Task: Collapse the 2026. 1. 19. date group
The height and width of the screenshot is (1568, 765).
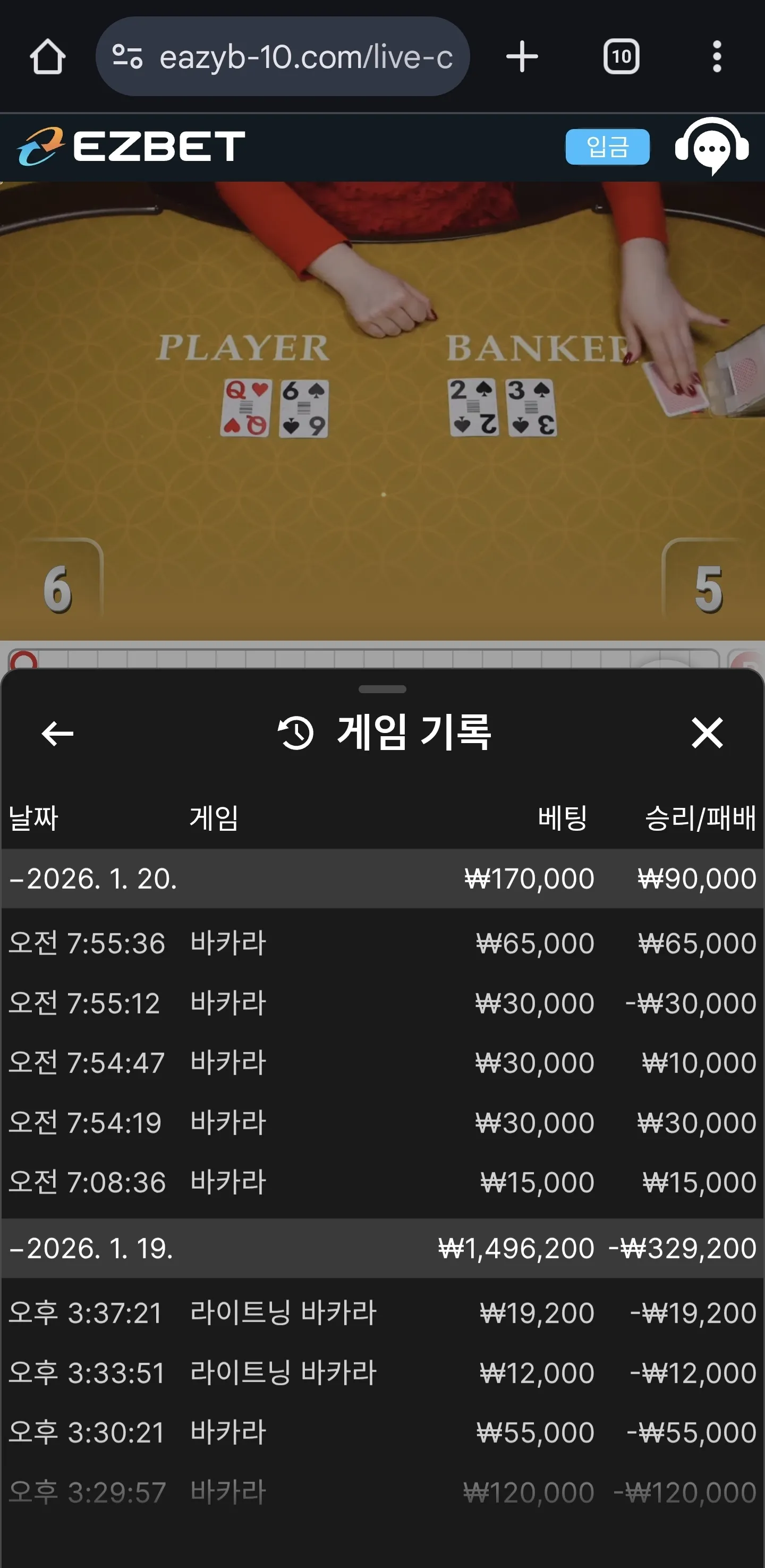Action: pyautogui.click(x=382, y=1248)
